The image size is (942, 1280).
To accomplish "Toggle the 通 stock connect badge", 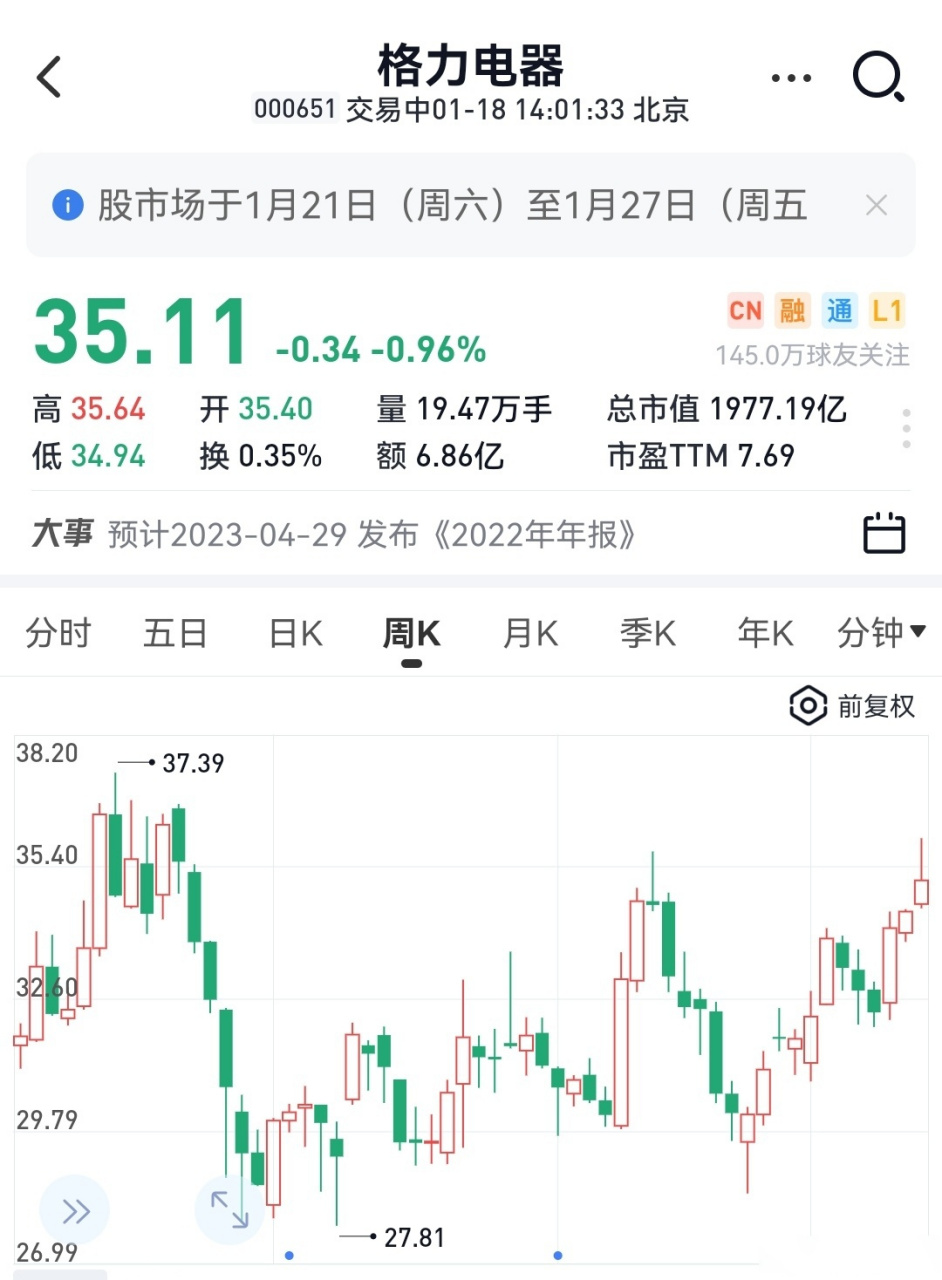I will pos(840,311).
